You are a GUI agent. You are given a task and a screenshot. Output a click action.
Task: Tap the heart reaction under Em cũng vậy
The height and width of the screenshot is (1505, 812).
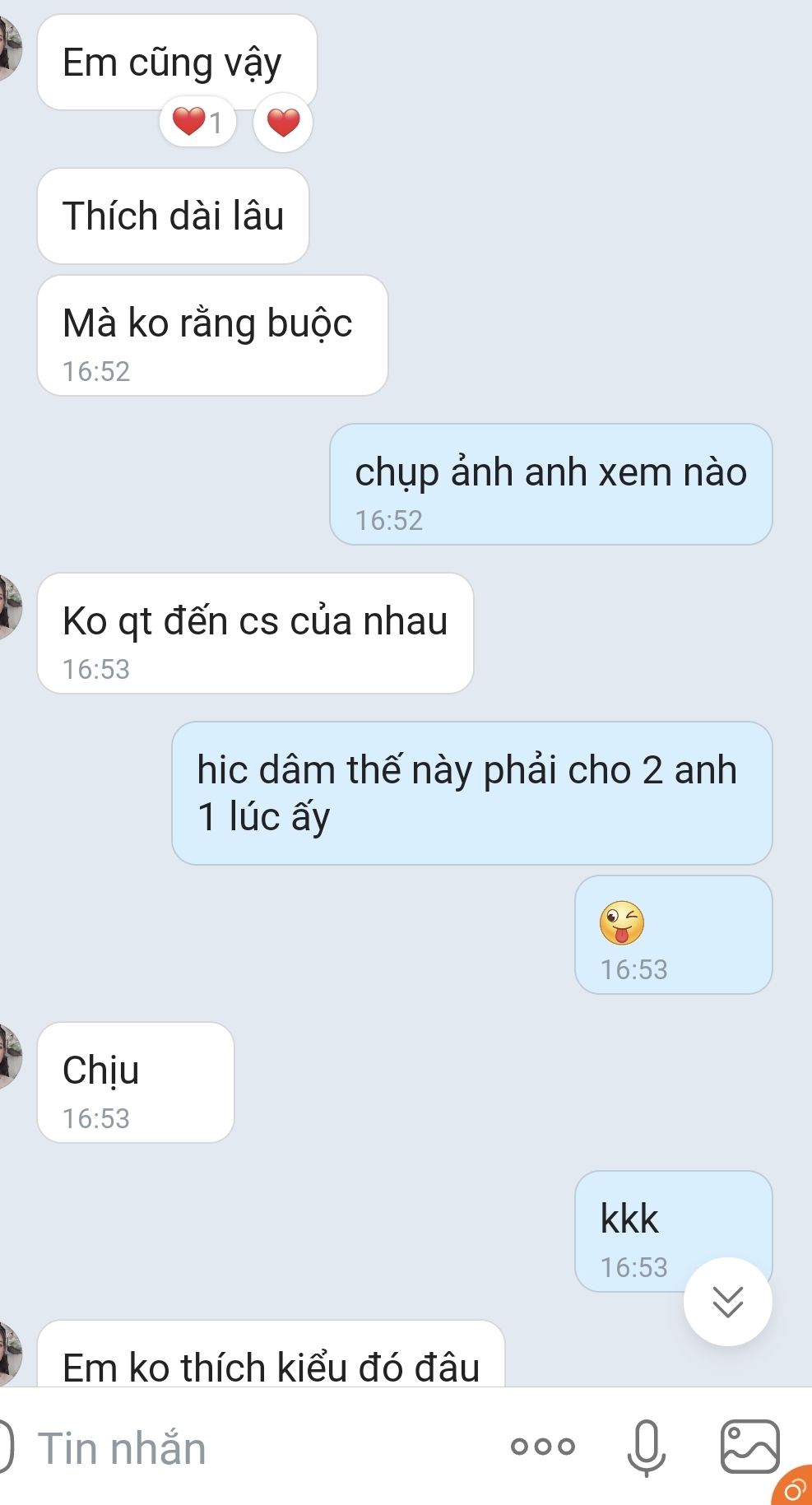pos(283,123)
